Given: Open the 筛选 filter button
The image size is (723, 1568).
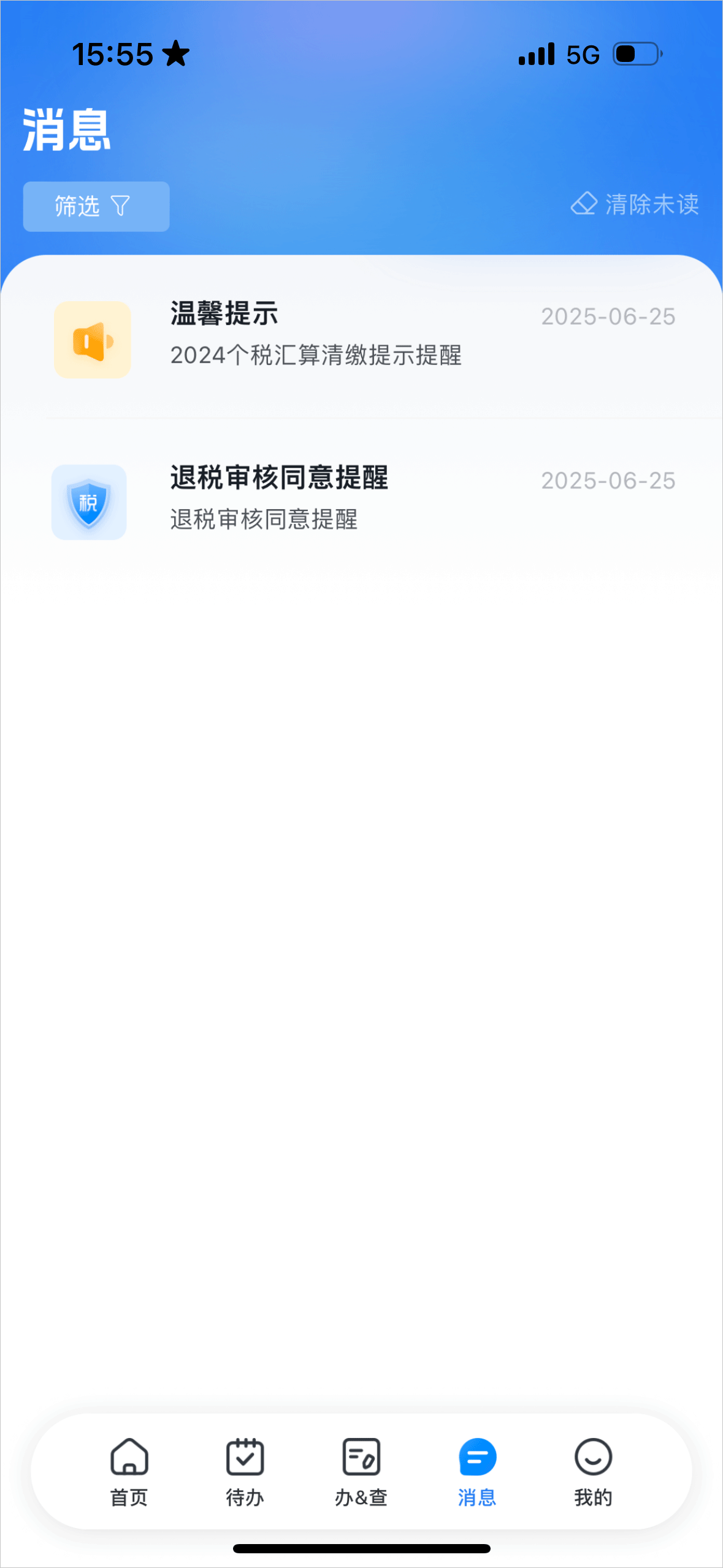Looking at the screenshot, I should [x=96, y=206].
